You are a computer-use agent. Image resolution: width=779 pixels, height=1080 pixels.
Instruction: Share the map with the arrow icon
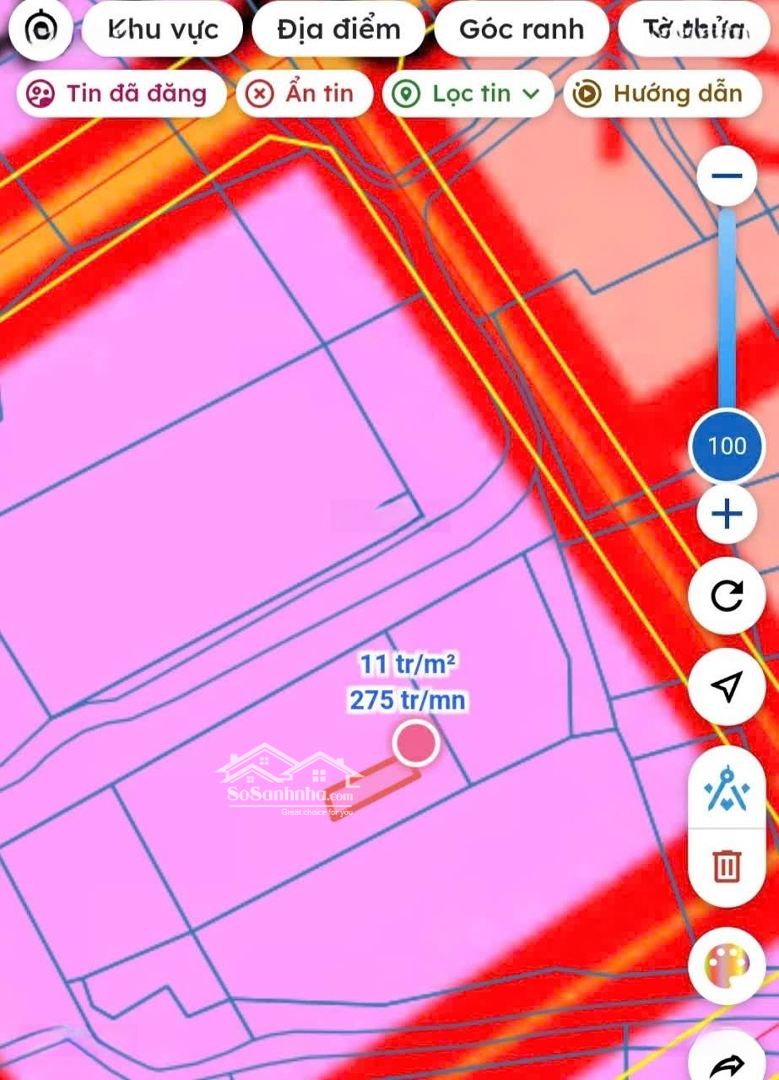tap(727, 1062)
